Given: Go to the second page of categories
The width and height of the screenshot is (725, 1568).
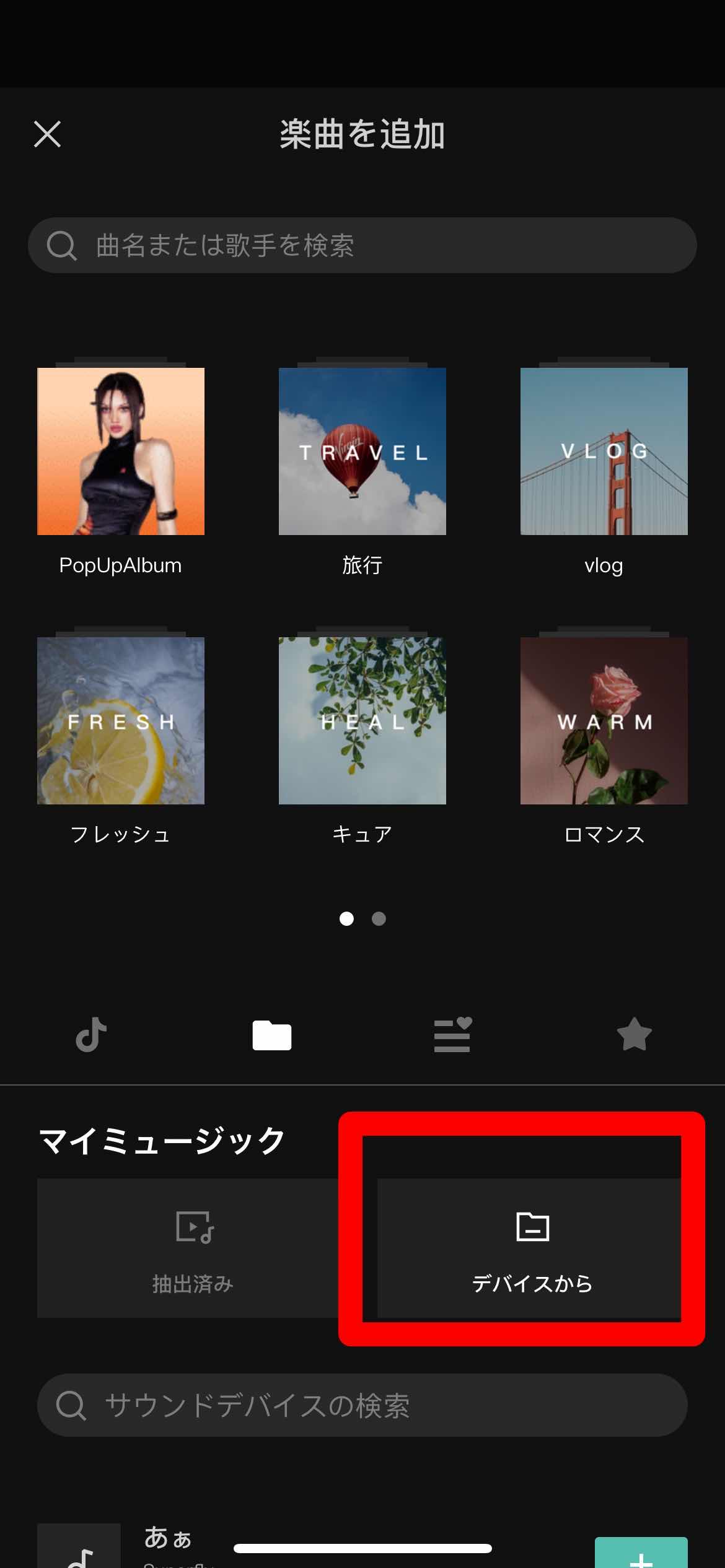Looking at the screenshot, I should [379, 919].
